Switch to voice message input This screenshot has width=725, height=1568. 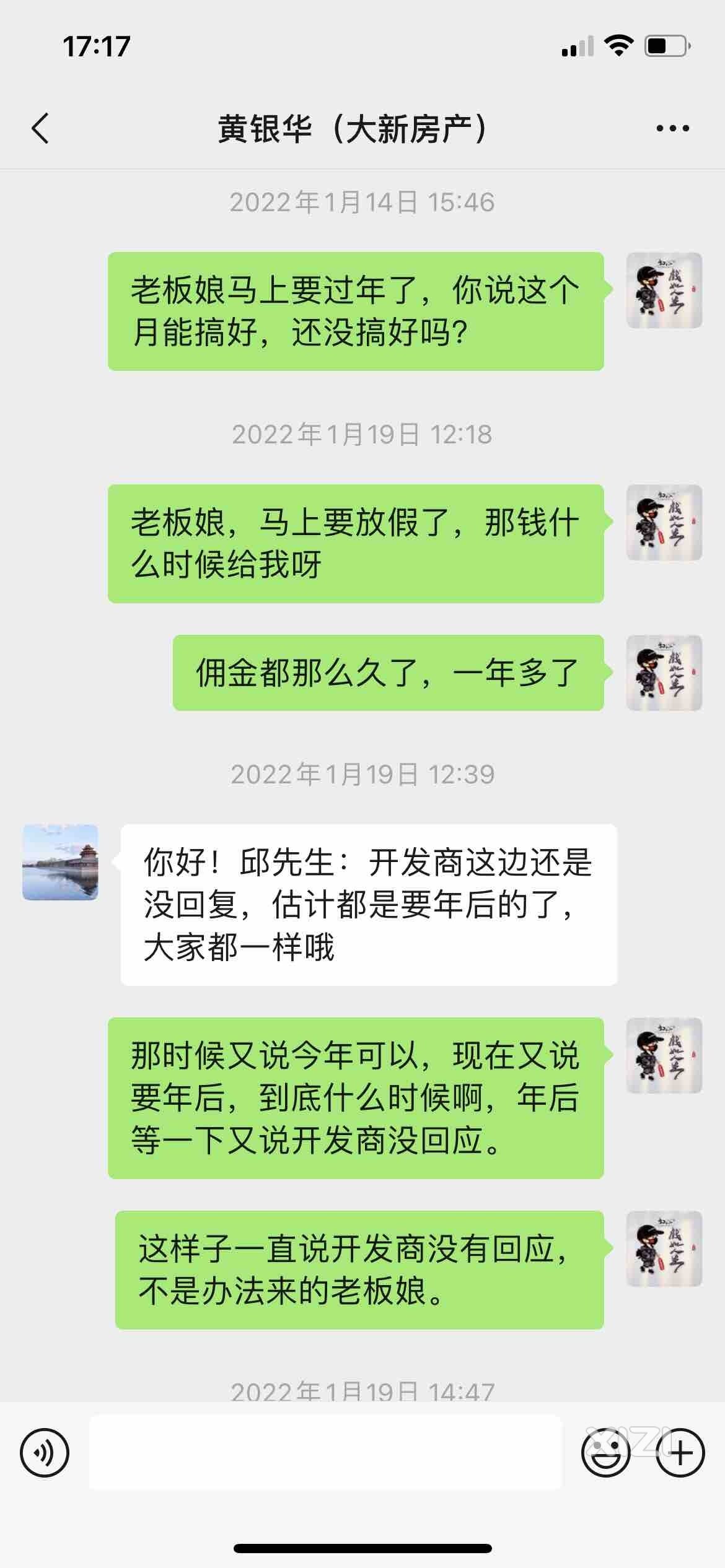pos(45,1452)
